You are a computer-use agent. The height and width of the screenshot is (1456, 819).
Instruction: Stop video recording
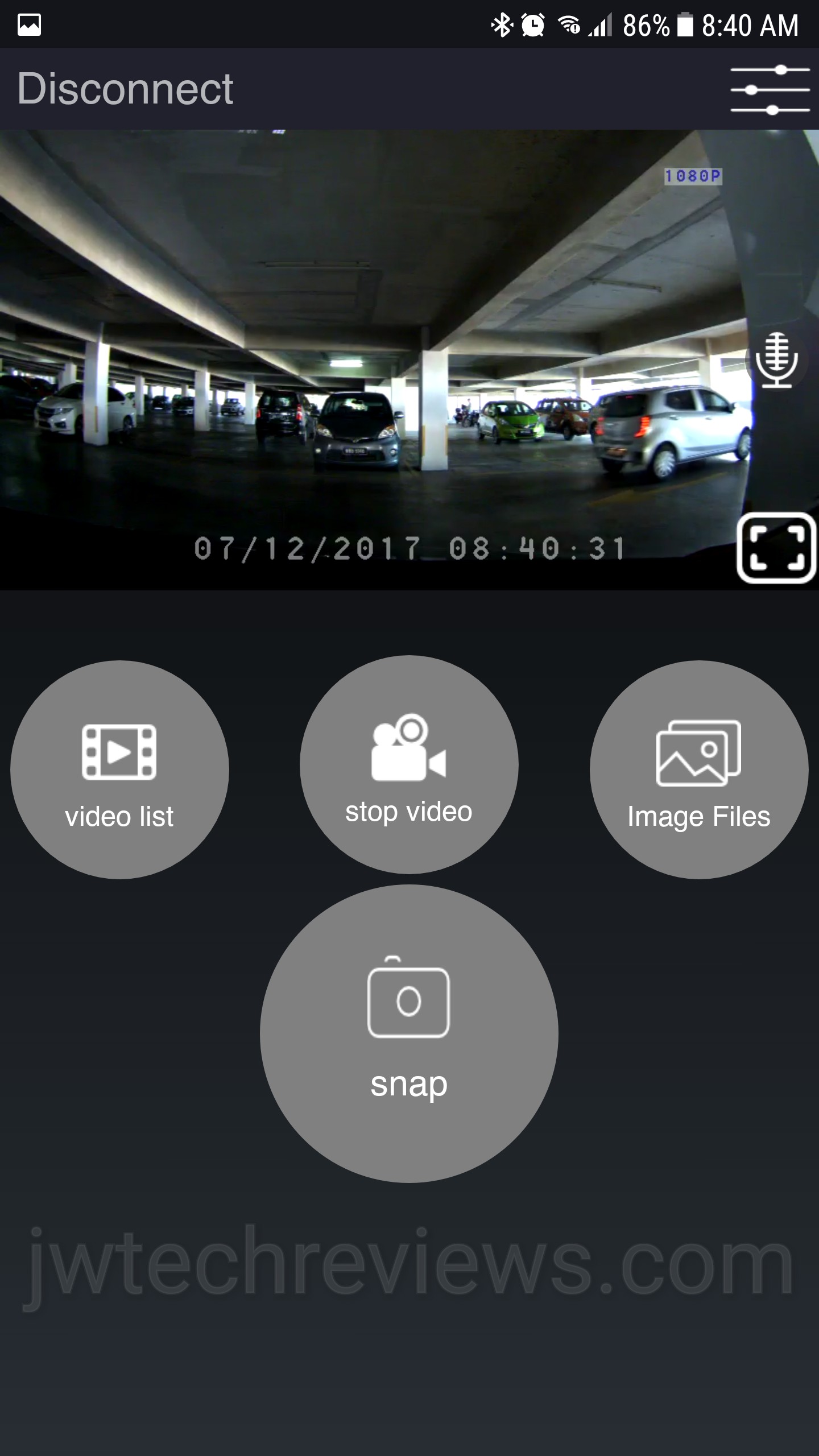click(409, 764)
